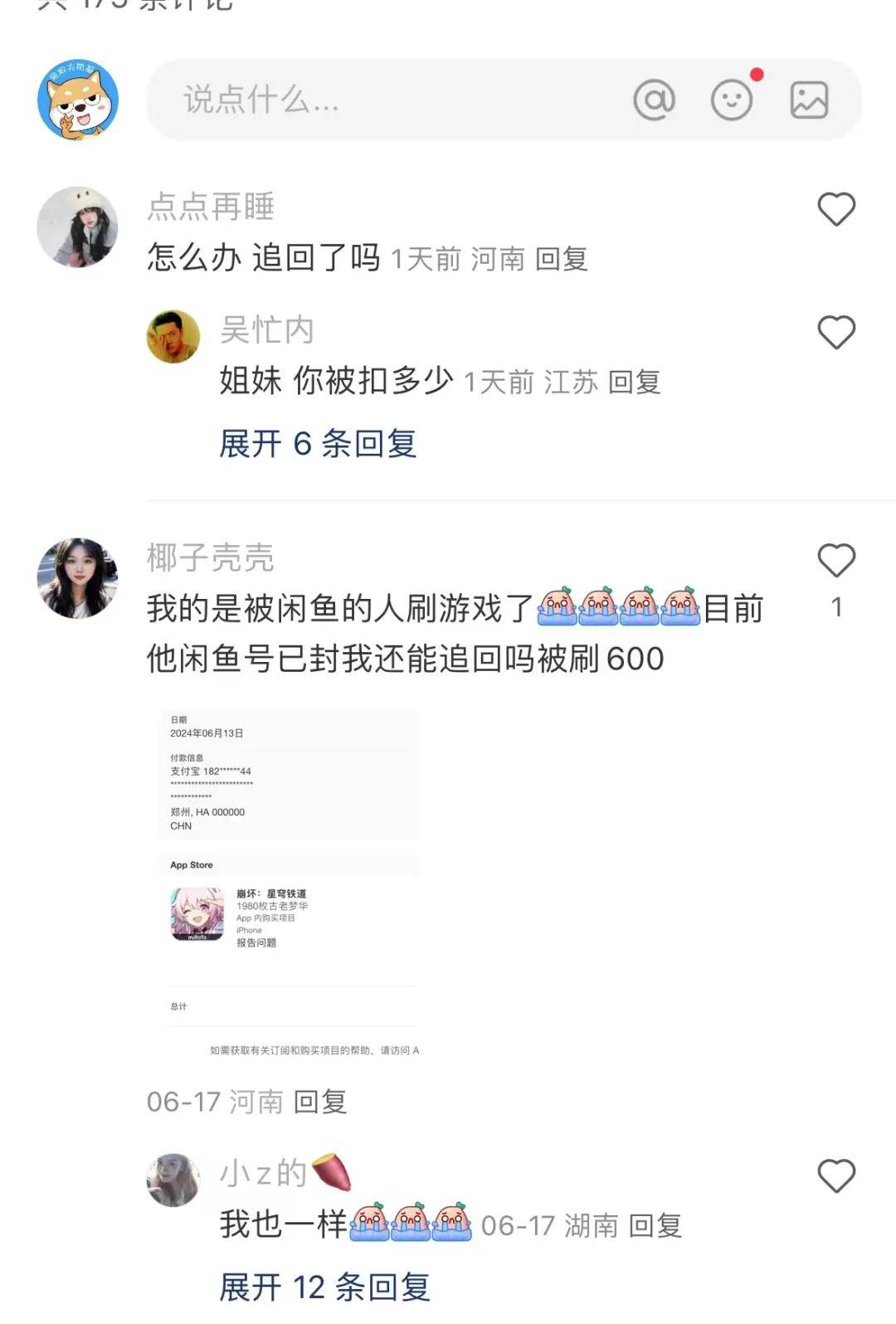Open your own profile avatar next to input
This screenshot has height=1324, width=896.
tap(79, 100)
